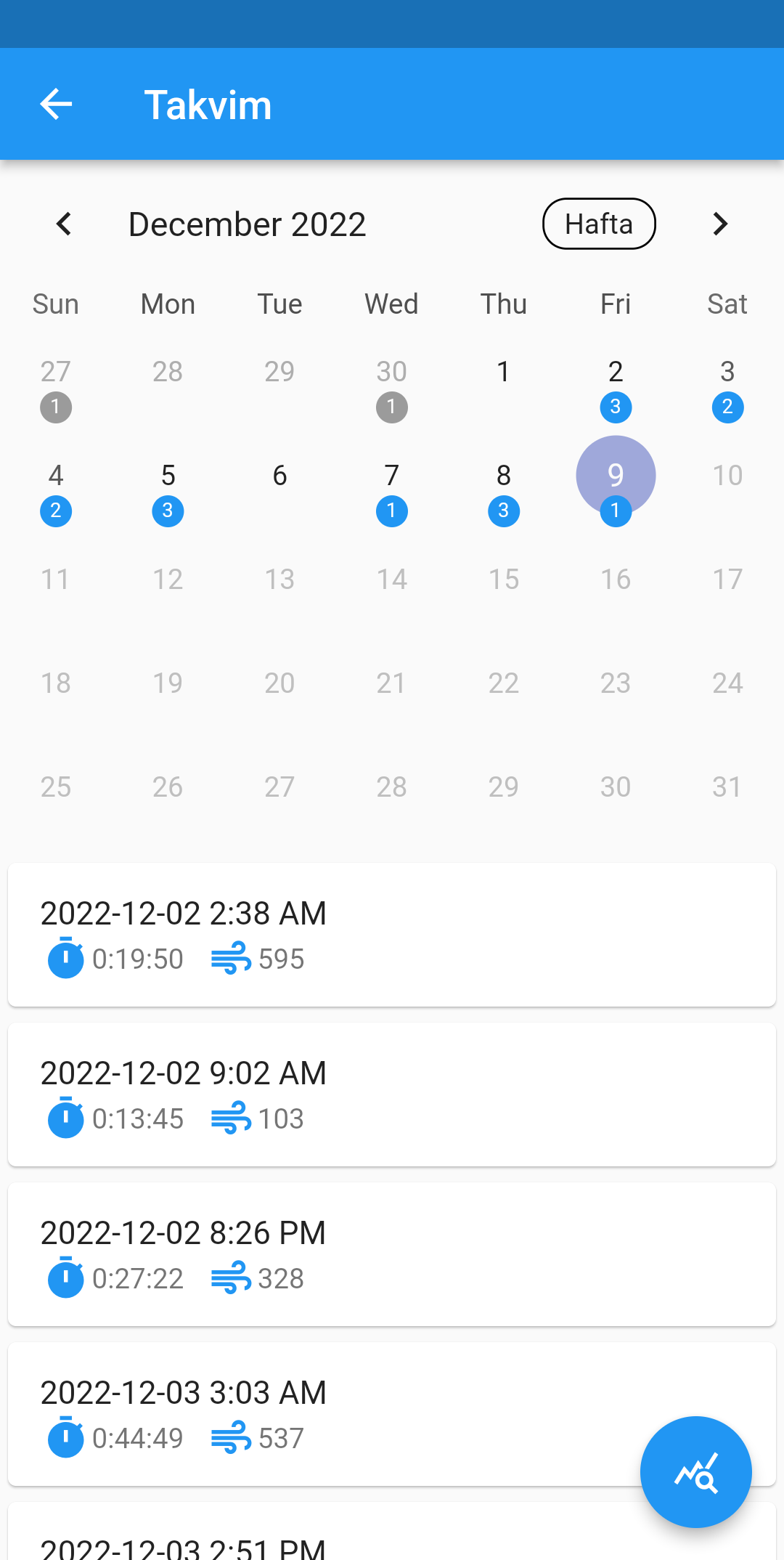Viewport: 784px width, 1560px height.
Task: Go to the previous month
Action: click(x=64, y=224)
